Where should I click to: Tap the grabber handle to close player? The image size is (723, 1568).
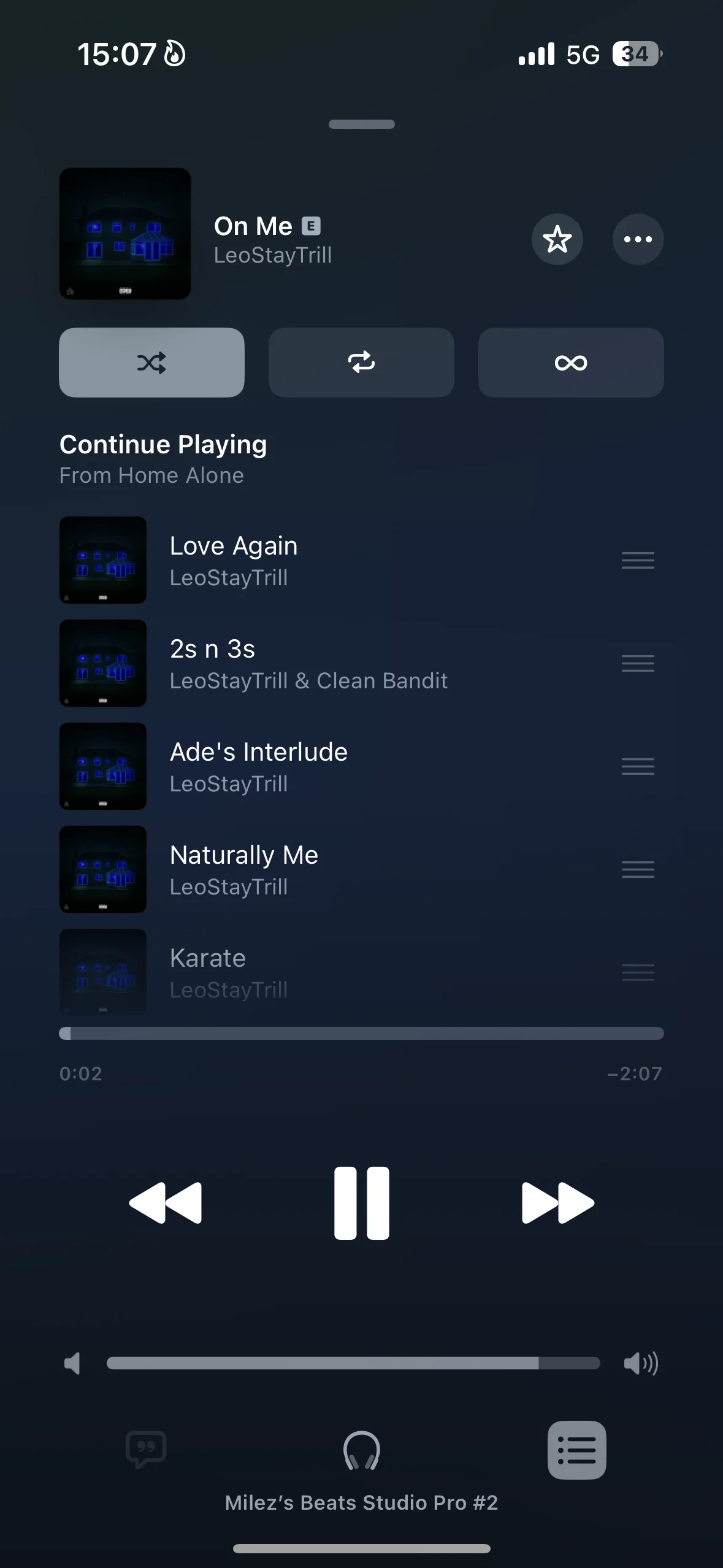(361, 124)
